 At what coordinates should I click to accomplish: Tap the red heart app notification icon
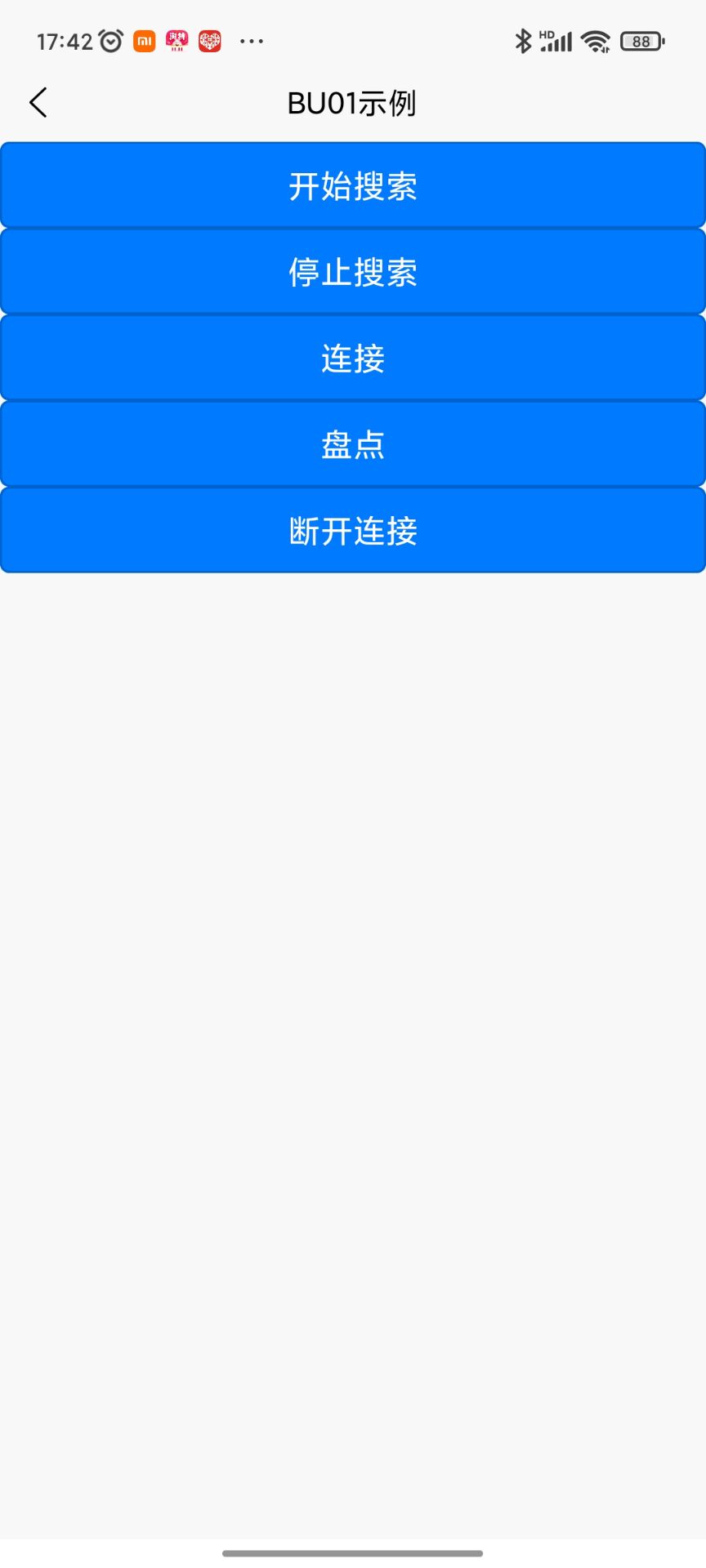pos(210,41)
